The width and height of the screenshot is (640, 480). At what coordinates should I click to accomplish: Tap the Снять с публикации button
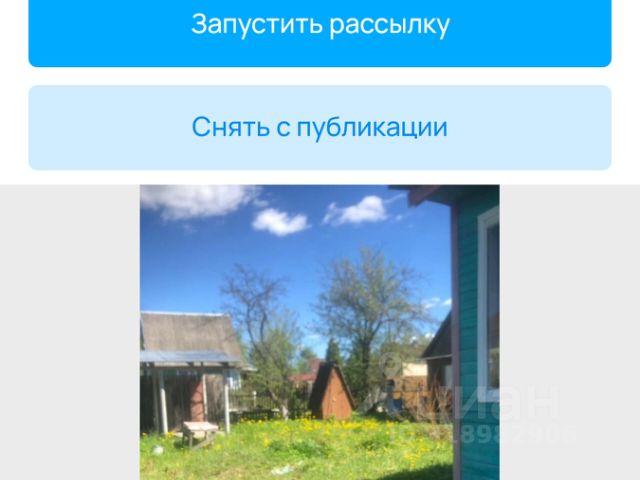[x=320, y=128]
